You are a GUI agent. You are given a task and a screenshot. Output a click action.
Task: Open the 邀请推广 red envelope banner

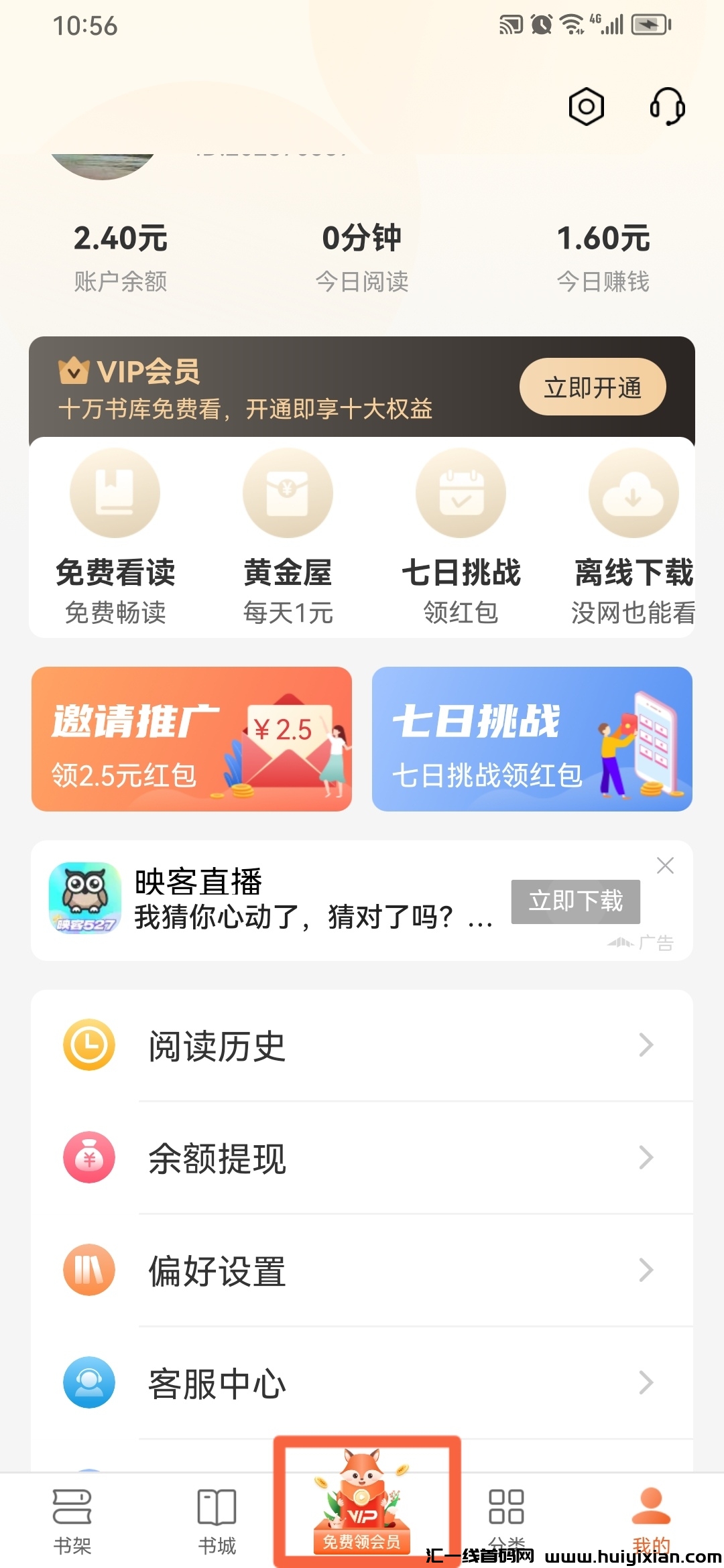[x=192, y=738]
